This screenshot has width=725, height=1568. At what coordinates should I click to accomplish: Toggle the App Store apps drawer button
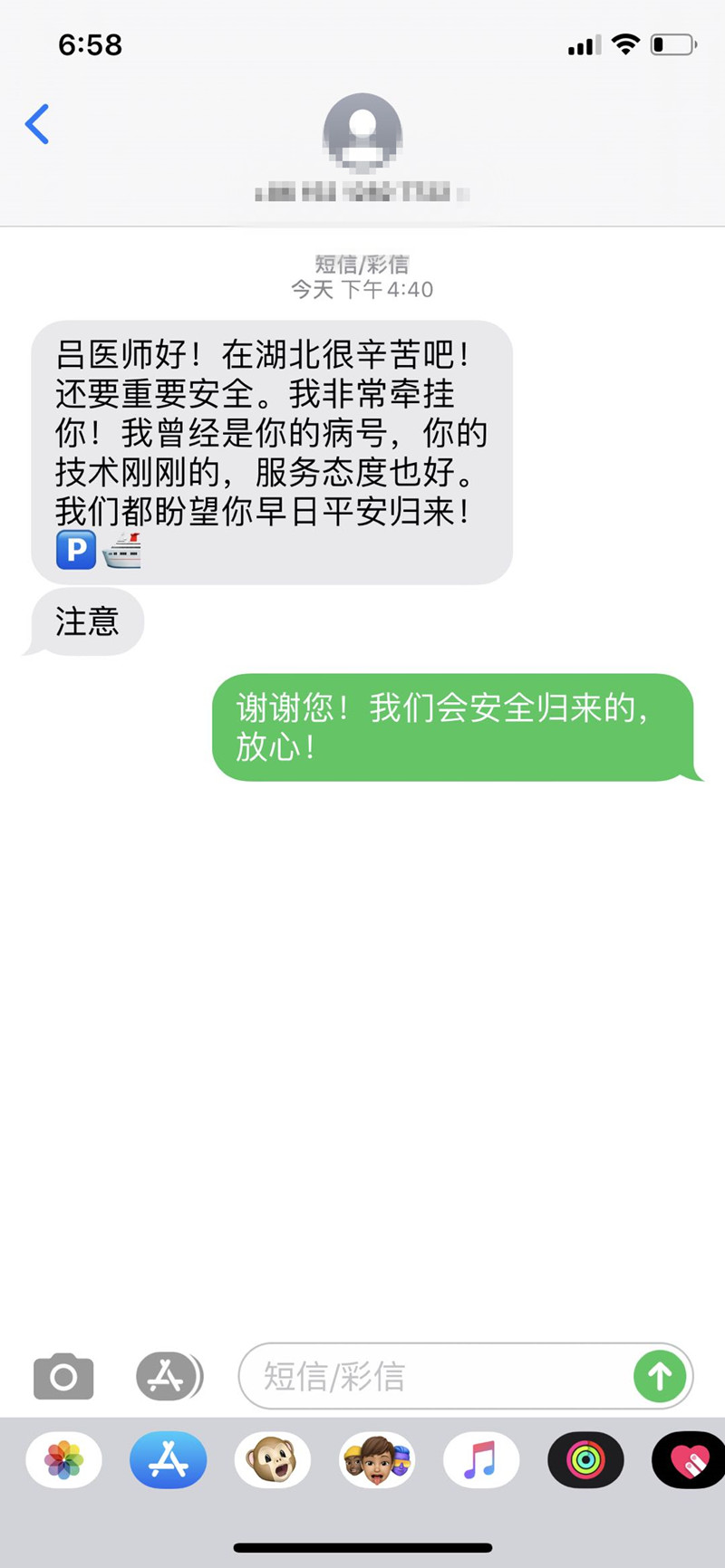coord(169,1377)
